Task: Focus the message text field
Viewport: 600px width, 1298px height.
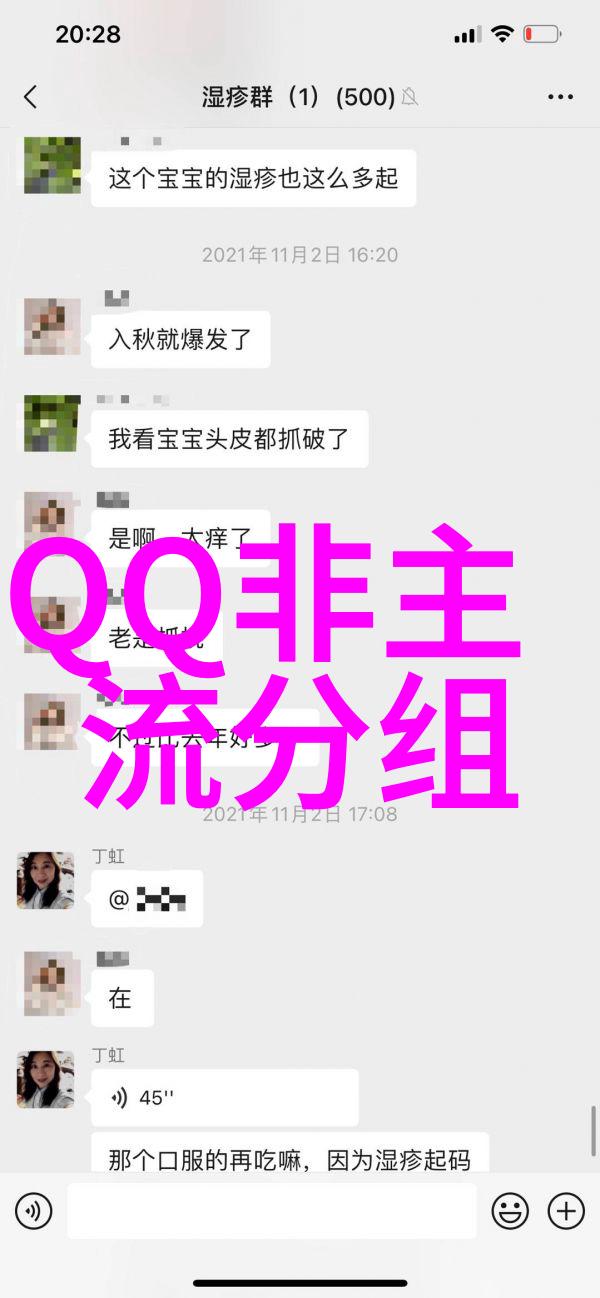Action: (272, 1212)
